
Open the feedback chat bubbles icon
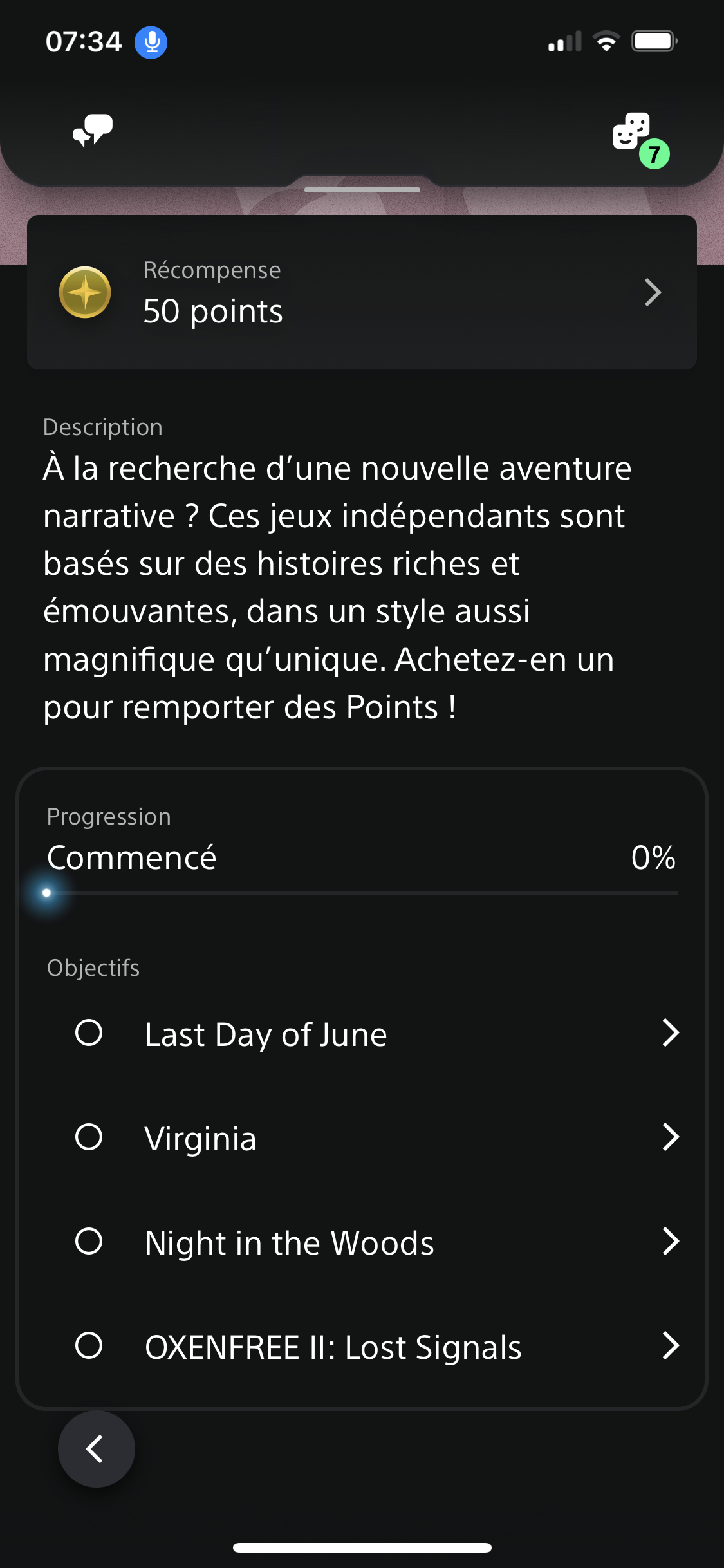click(x=93, y=131)
